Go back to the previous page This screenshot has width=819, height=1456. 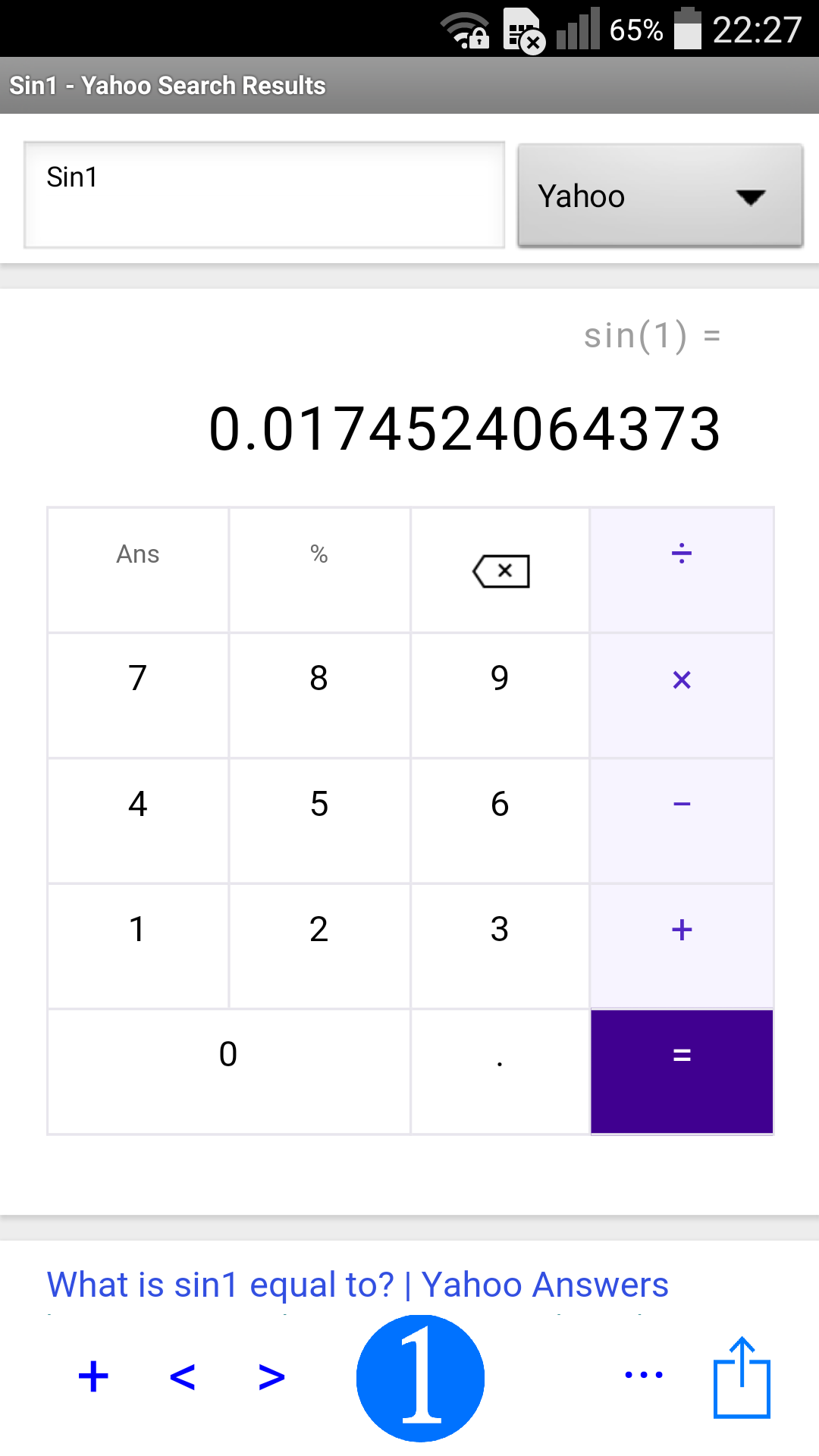(x=183, y=1376)
